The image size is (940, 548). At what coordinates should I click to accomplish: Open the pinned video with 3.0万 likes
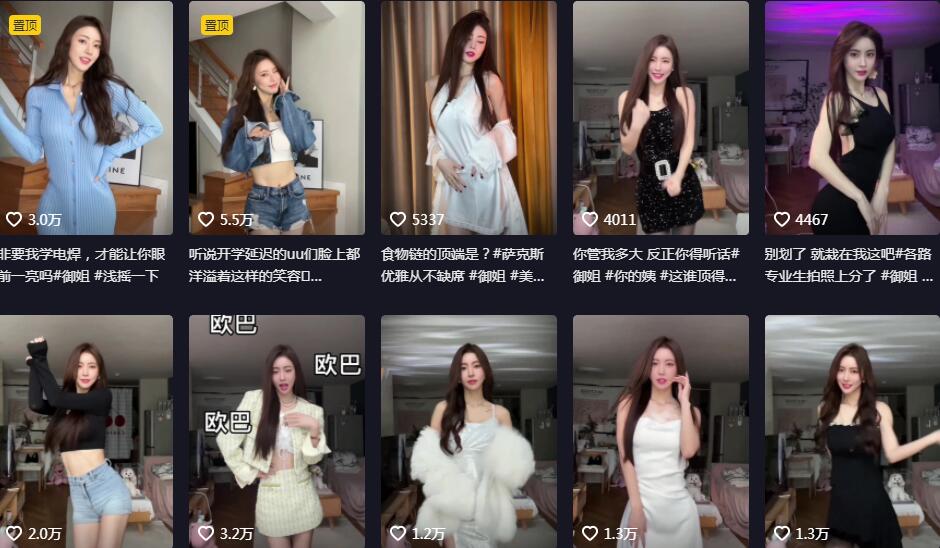pos(86,118)
